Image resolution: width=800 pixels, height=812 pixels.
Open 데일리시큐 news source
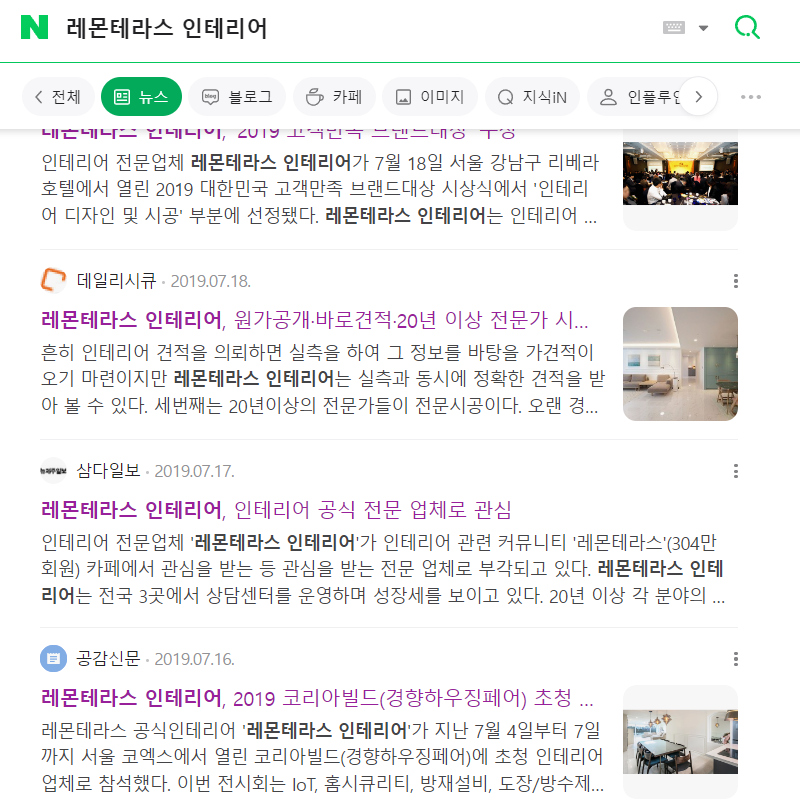pos(116,280)
